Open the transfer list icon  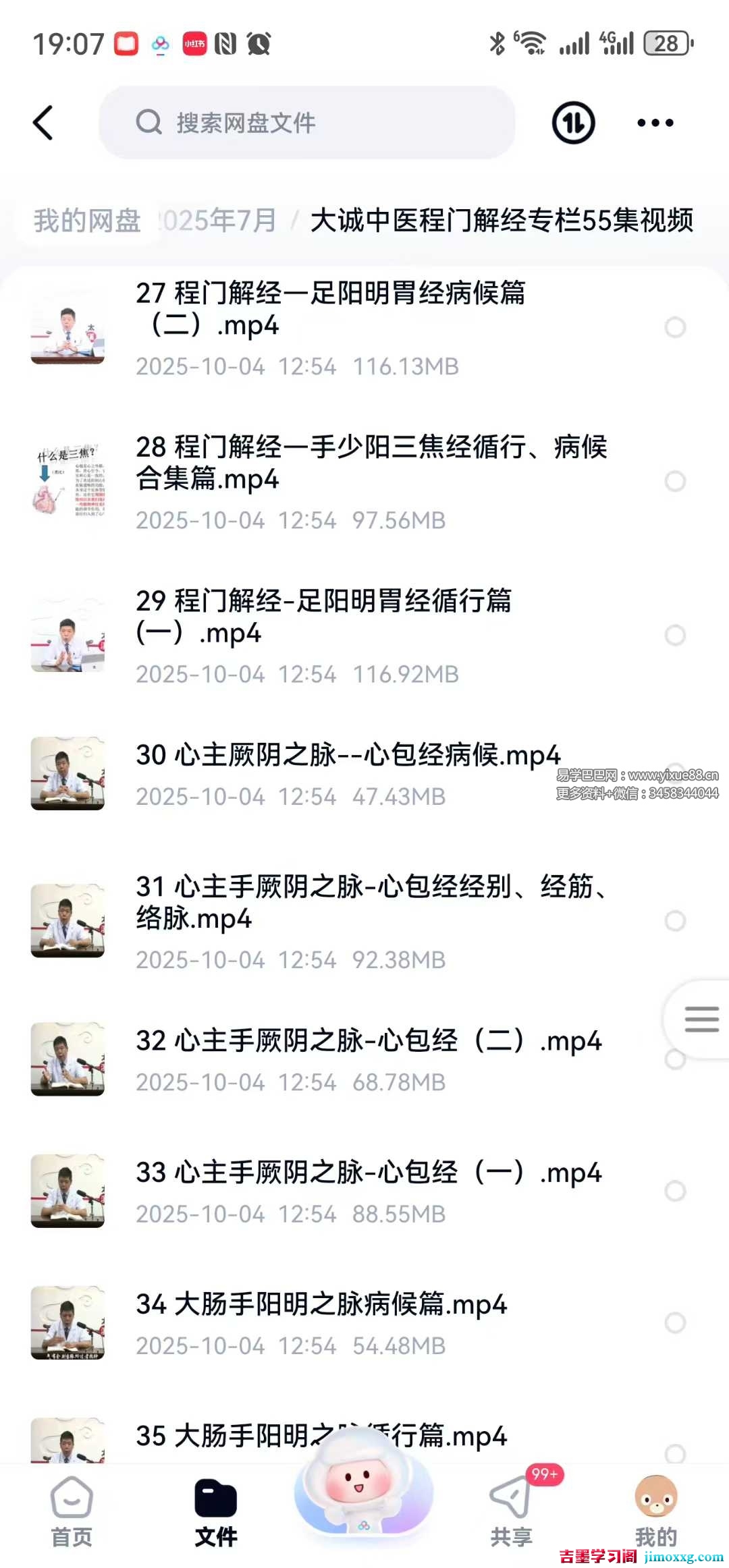pos(573,123)
